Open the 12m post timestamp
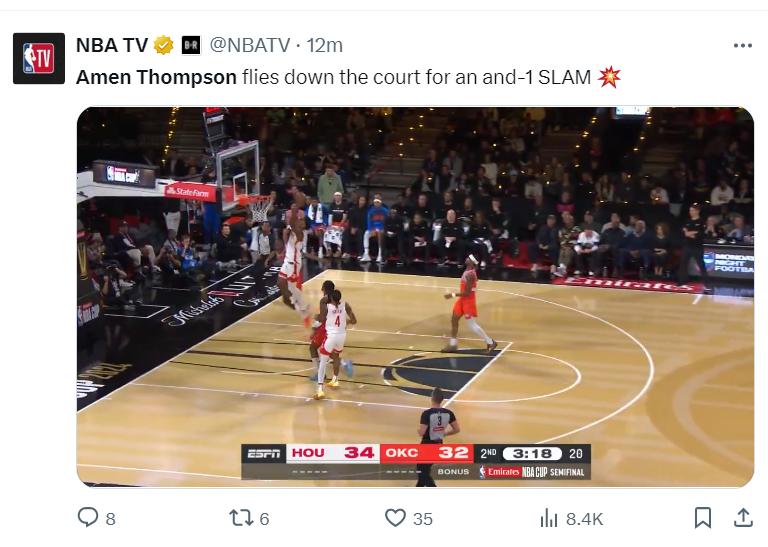This screenshot has width=768, height=547. click(x=324, y=45)
